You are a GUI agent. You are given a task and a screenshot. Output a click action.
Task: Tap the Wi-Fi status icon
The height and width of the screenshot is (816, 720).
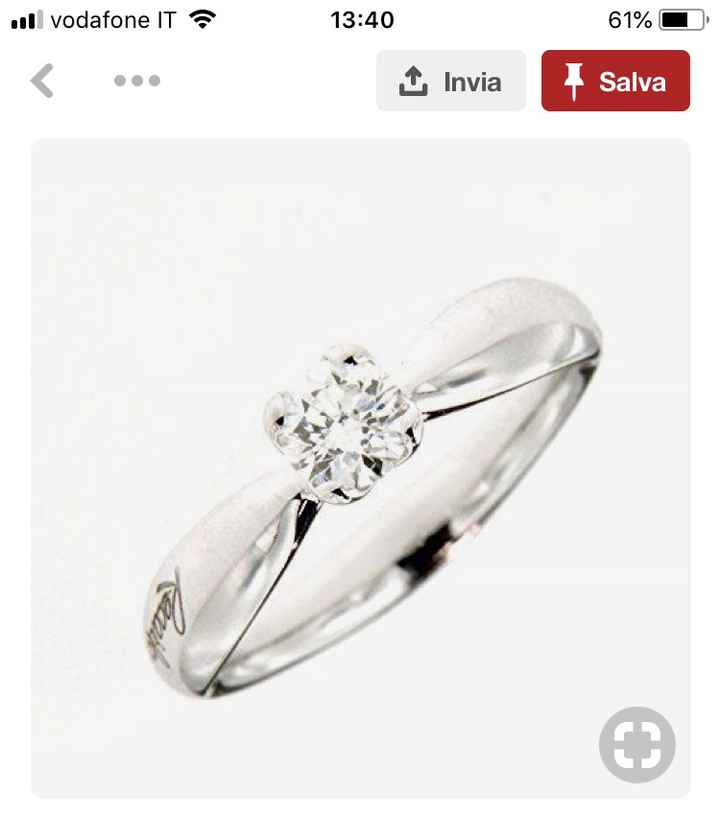point(204,18)
